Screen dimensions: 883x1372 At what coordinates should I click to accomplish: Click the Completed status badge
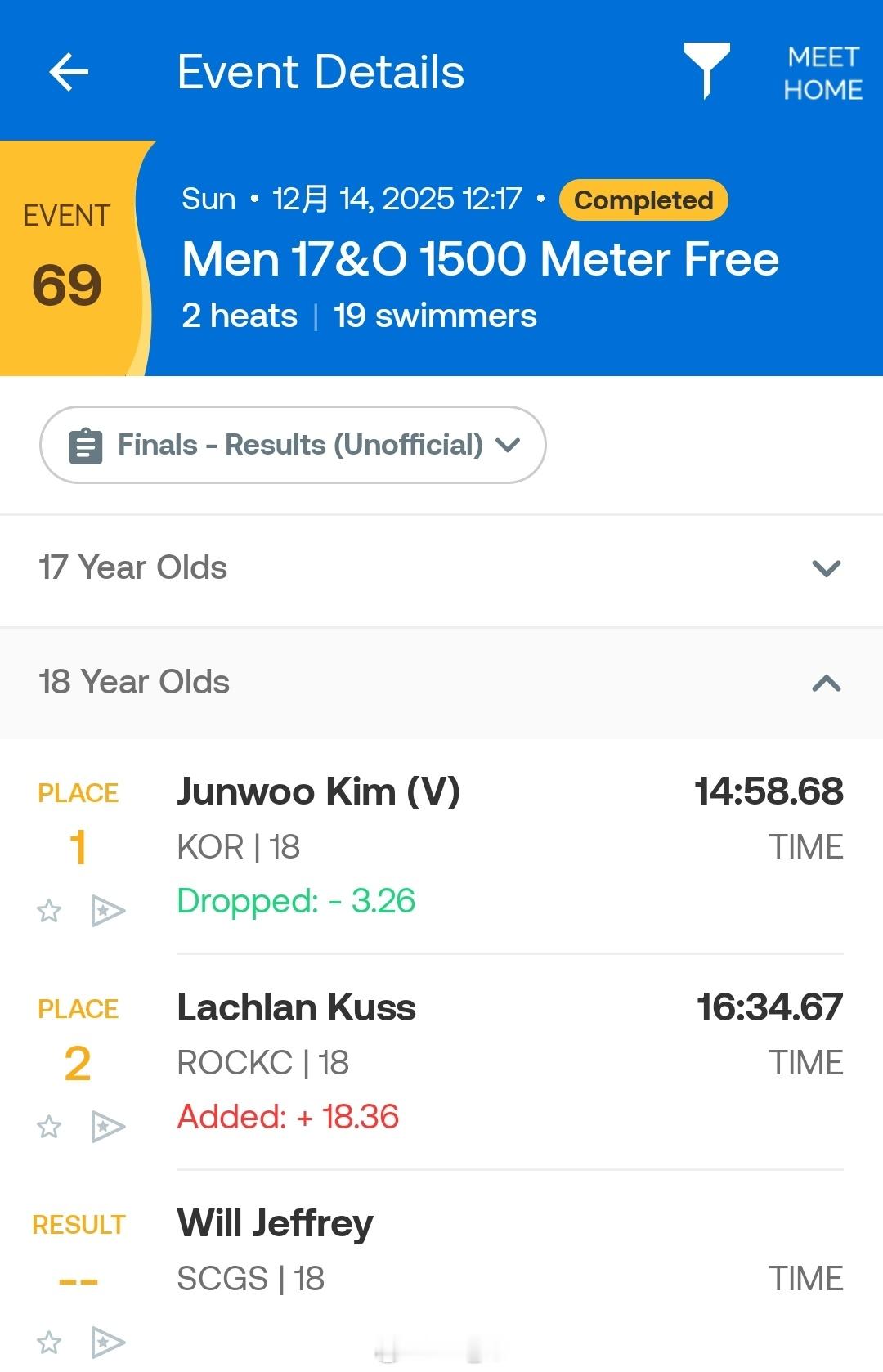coord(643,200)
